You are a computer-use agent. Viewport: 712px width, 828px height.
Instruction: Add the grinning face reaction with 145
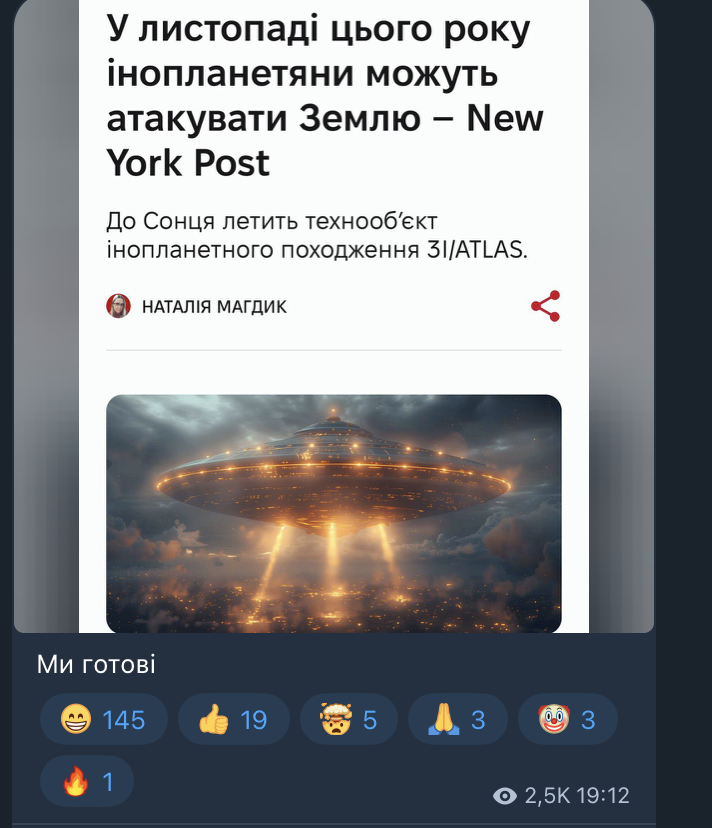103,719
